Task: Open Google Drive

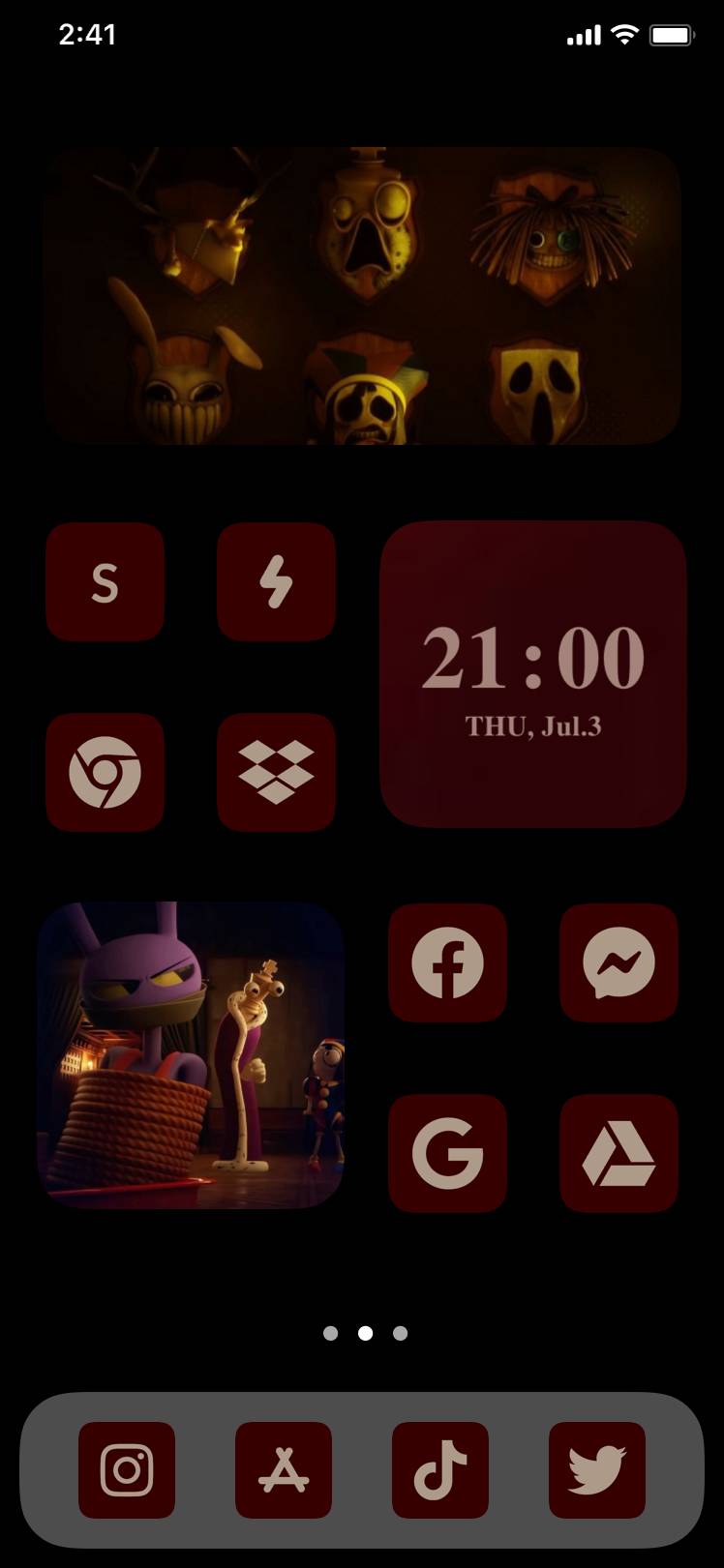Action: (x=618, y=1153)
